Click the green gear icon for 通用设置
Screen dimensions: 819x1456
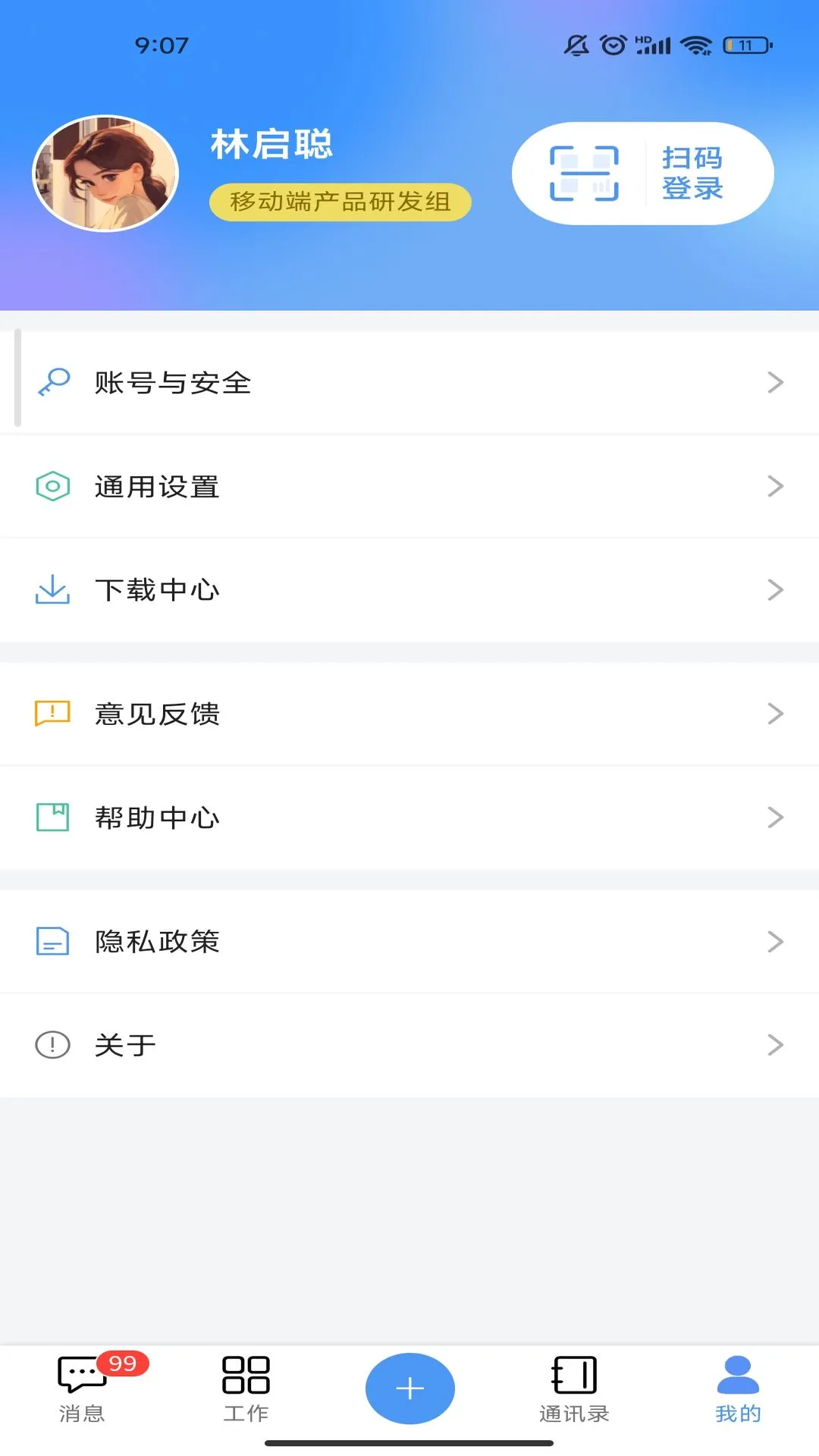click(51, 485)
